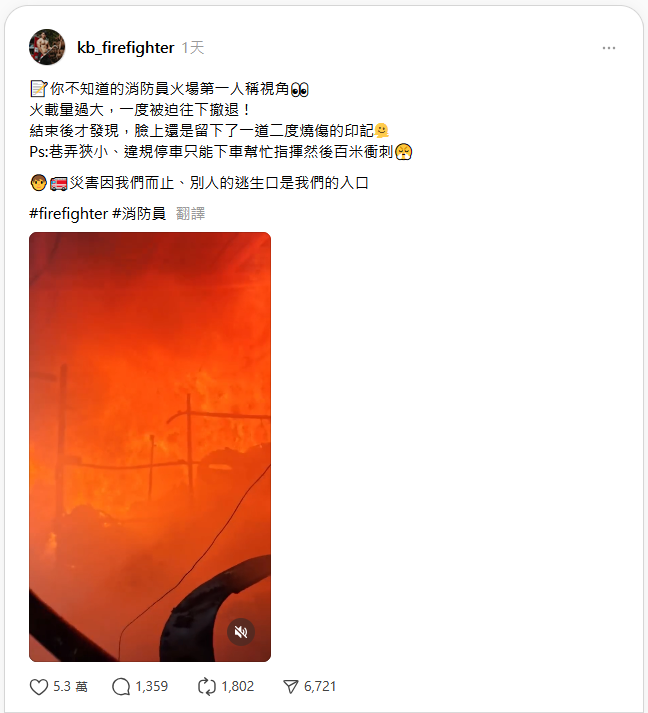Open the #firefighter hashtag

click(x=67, y=213)
